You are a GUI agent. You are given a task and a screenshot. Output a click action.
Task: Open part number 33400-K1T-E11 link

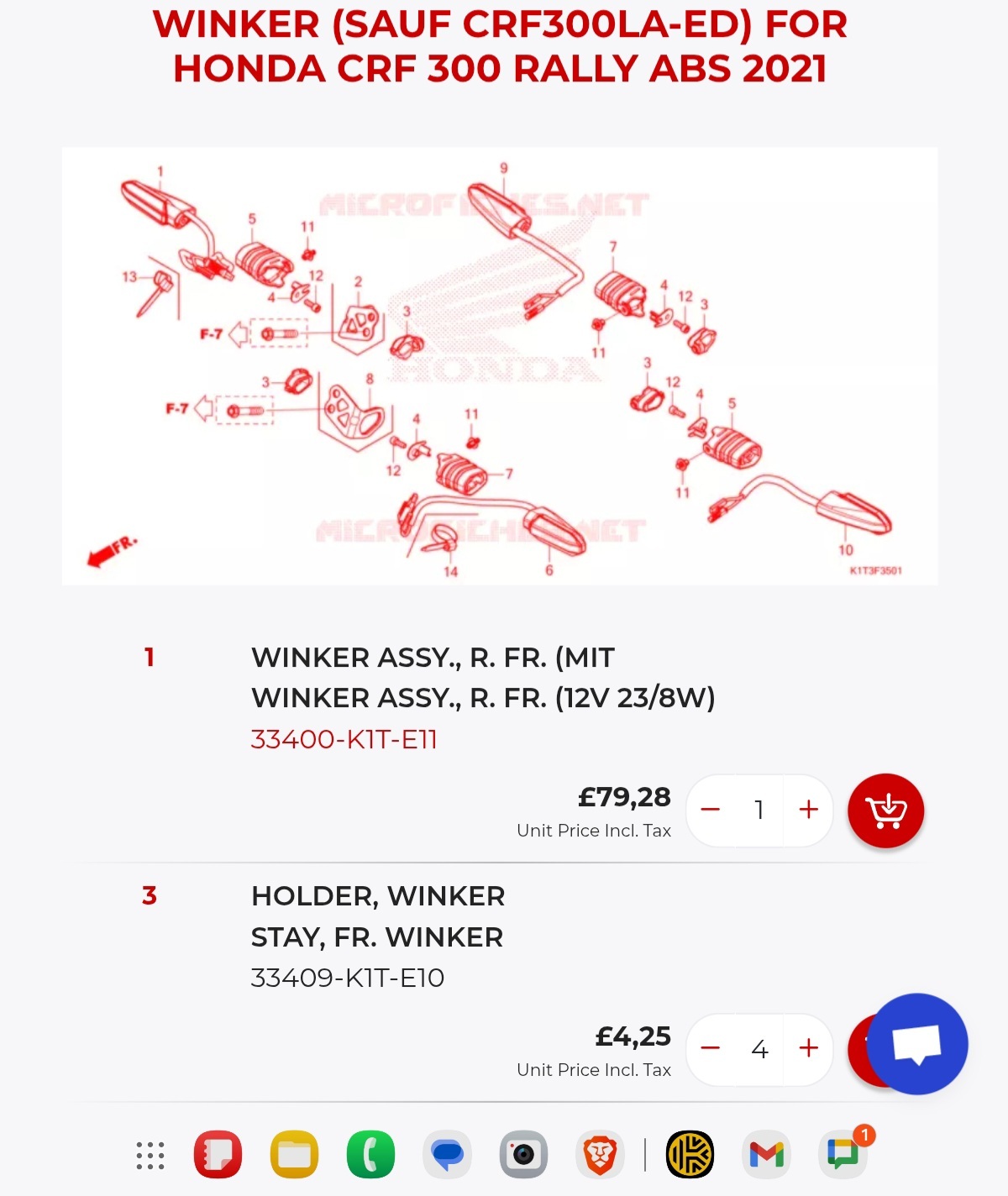tap(344, 739)
